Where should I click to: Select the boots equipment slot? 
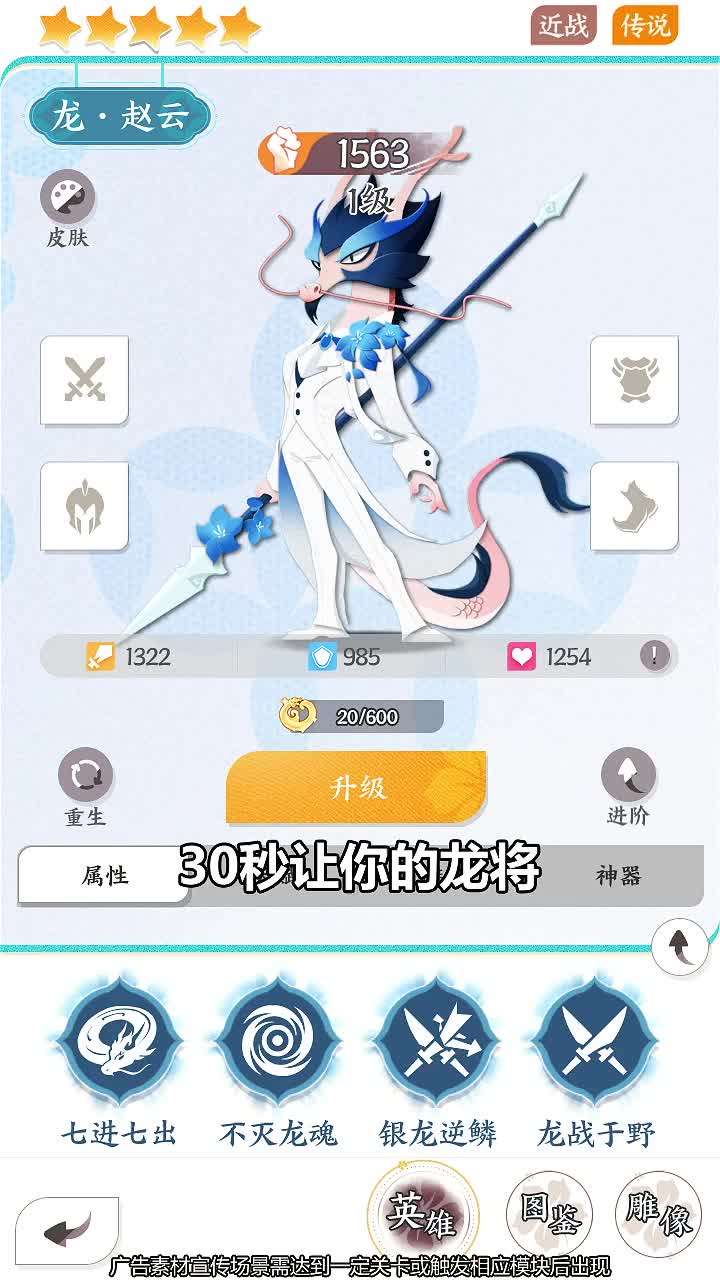pos(634,506)
